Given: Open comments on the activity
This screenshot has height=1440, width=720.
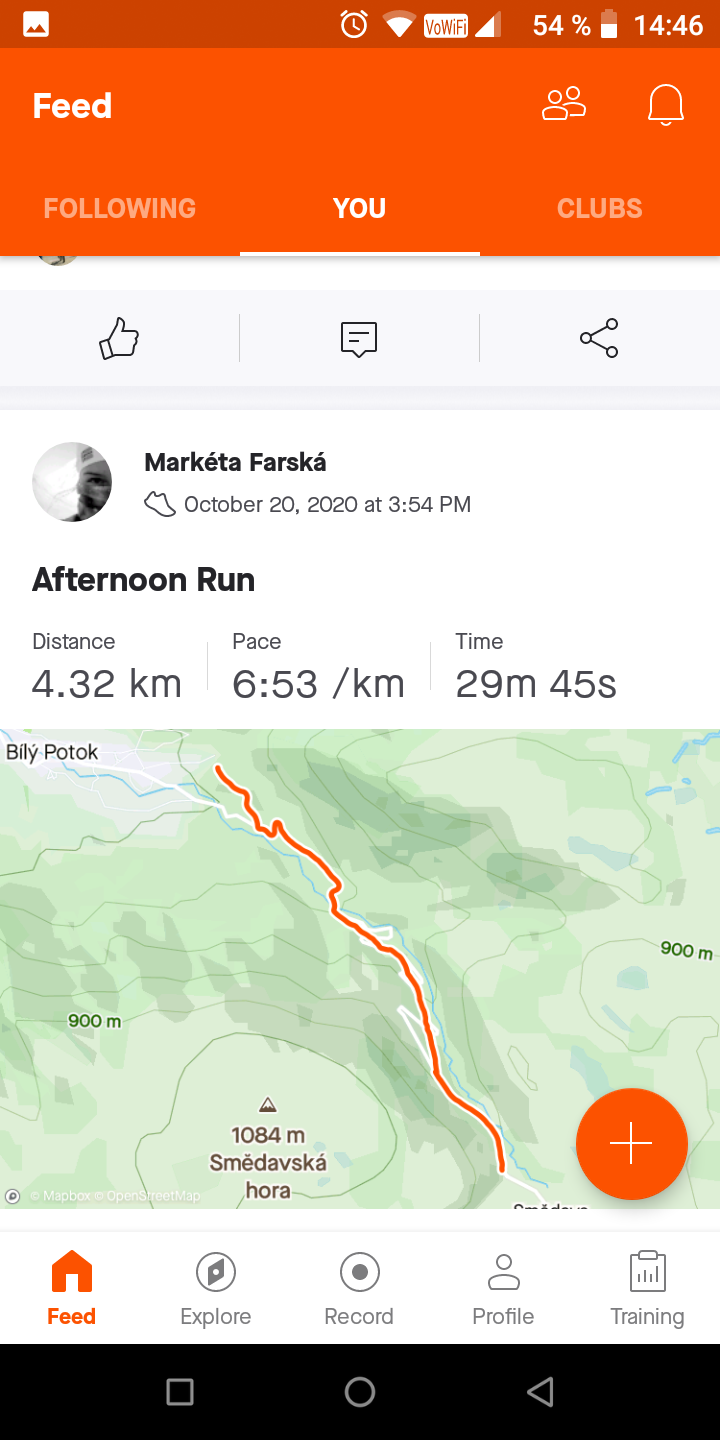Looking at the screenshot, I should [x=359, y=338].
